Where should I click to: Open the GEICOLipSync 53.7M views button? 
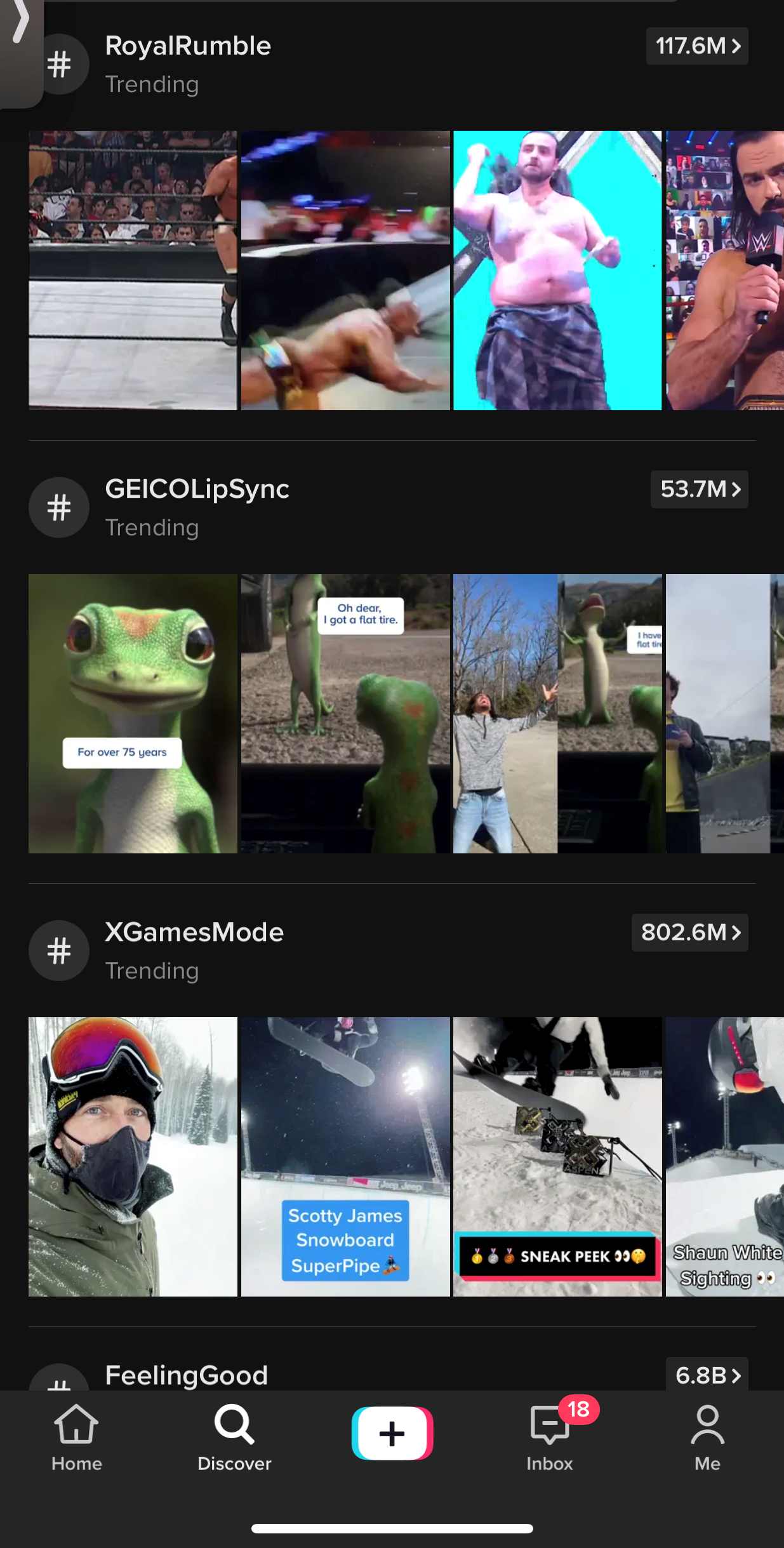(x=700, y=489)
